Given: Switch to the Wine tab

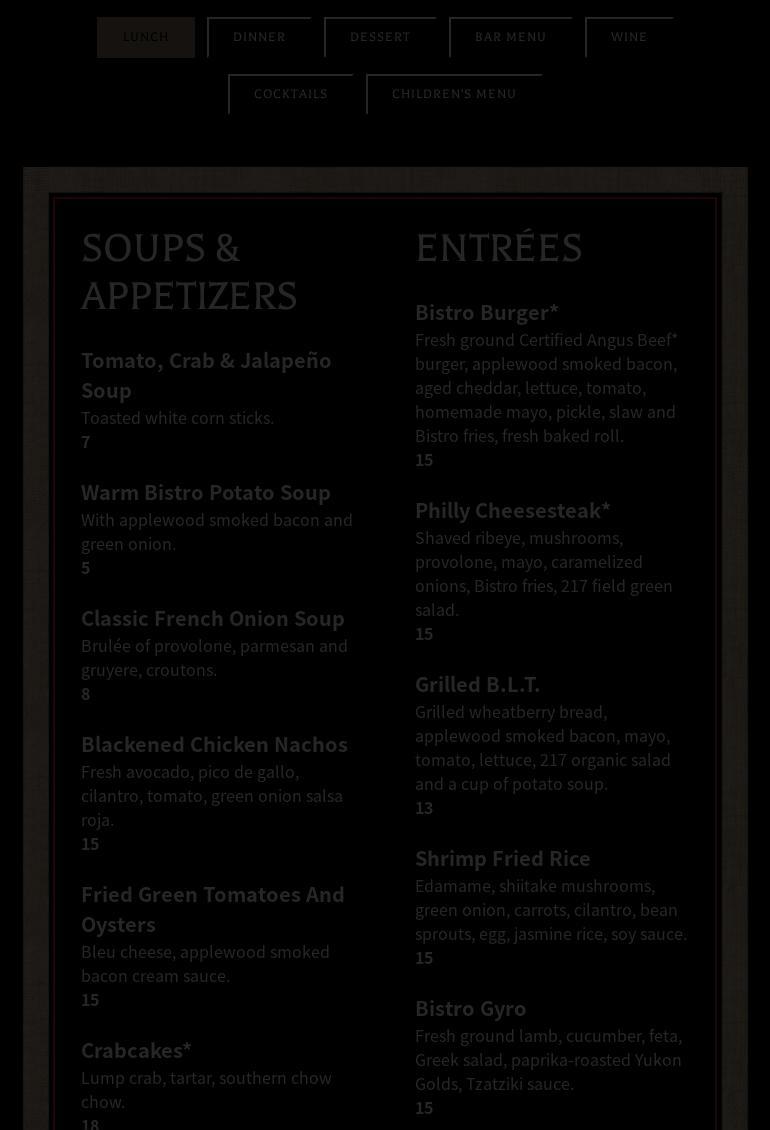Looking at the screenshot, I should pyautogui.click(x=629, y=37).
